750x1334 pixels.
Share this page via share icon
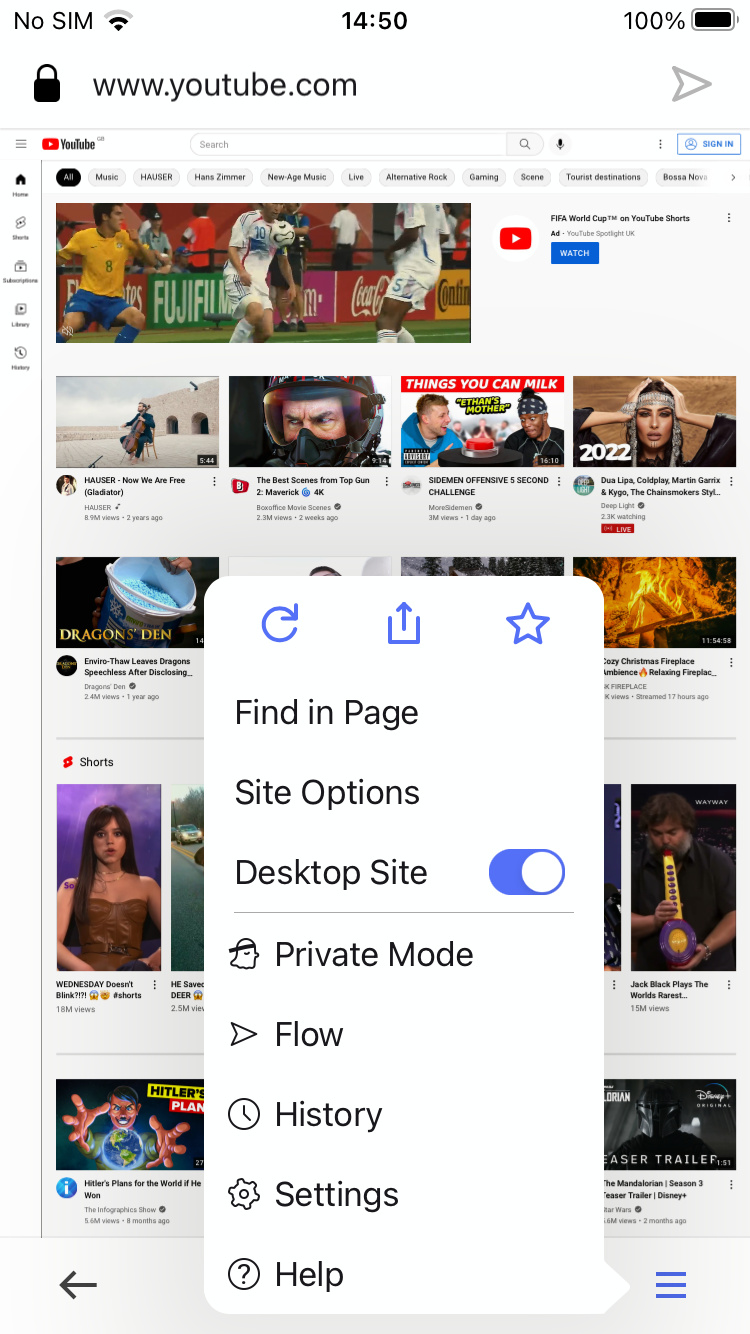click(x=403, y=624)
